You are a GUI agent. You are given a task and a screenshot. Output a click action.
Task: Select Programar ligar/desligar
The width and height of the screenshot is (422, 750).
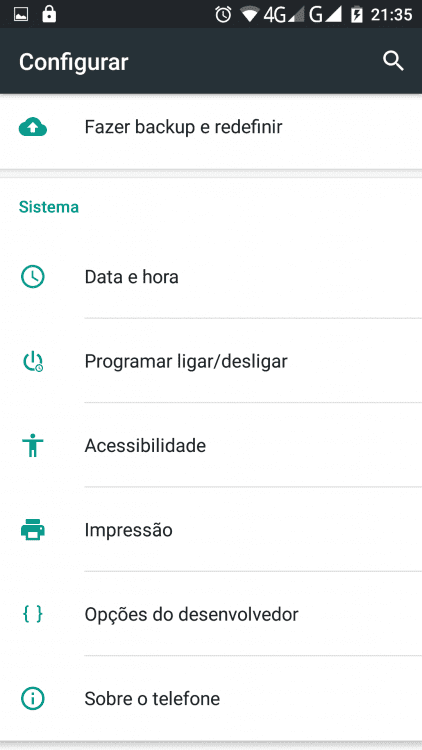pyautogui.click(x=211, y=361)
